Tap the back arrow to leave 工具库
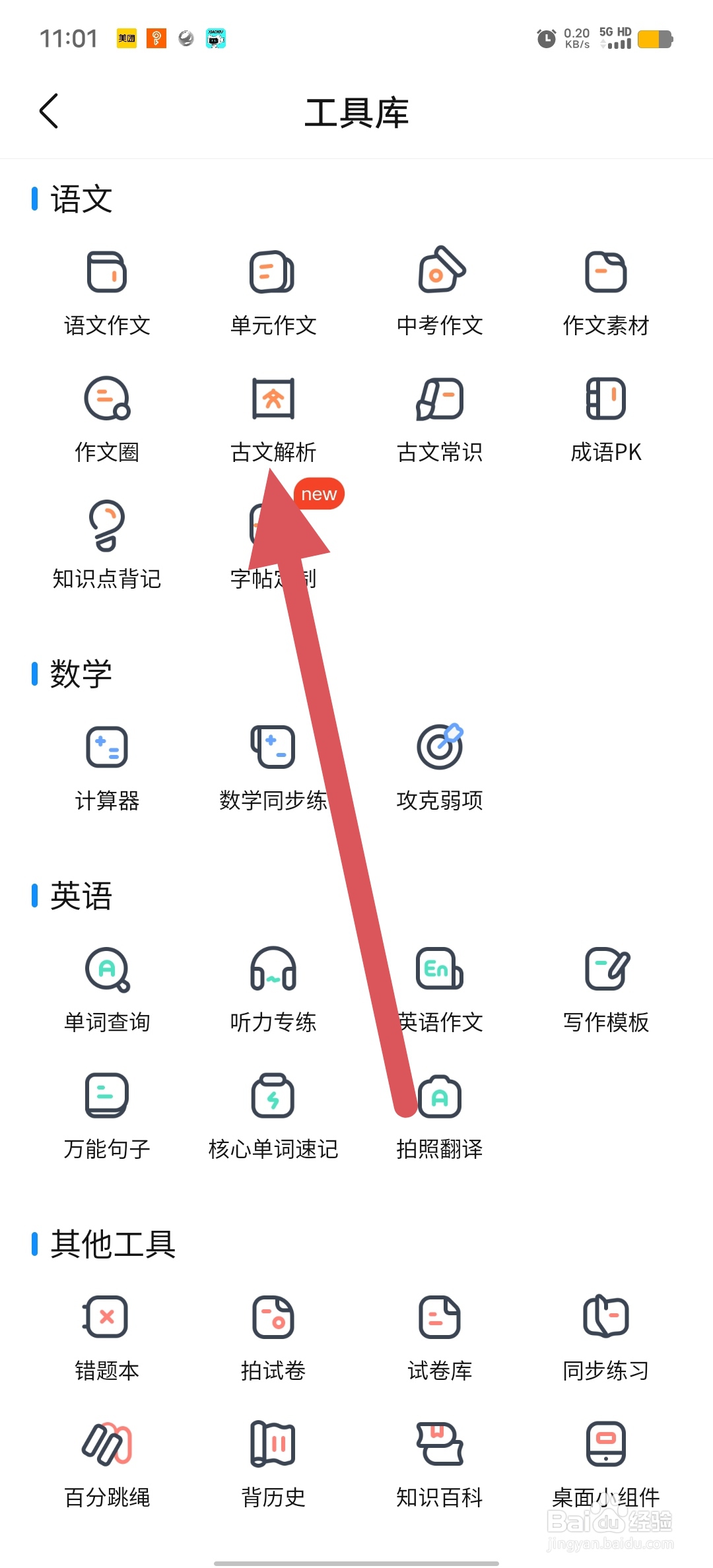The image size is (713, 1568). [50, 111]
